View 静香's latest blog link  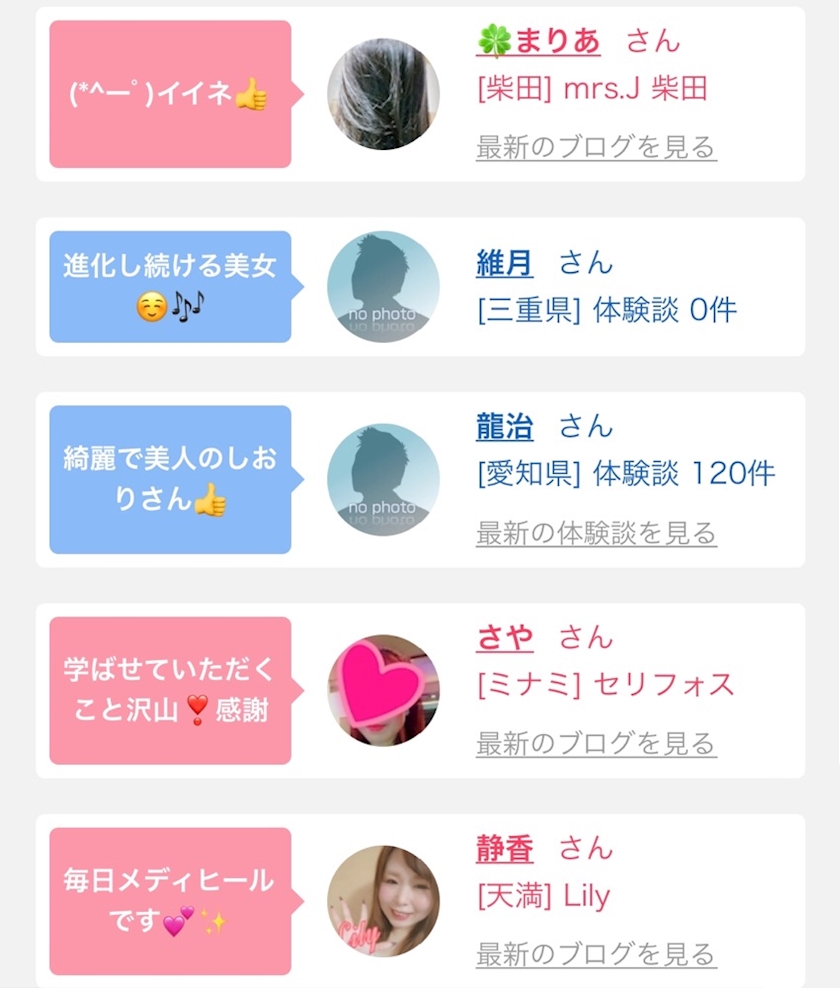pyautogui.click(x=596, y=954)
